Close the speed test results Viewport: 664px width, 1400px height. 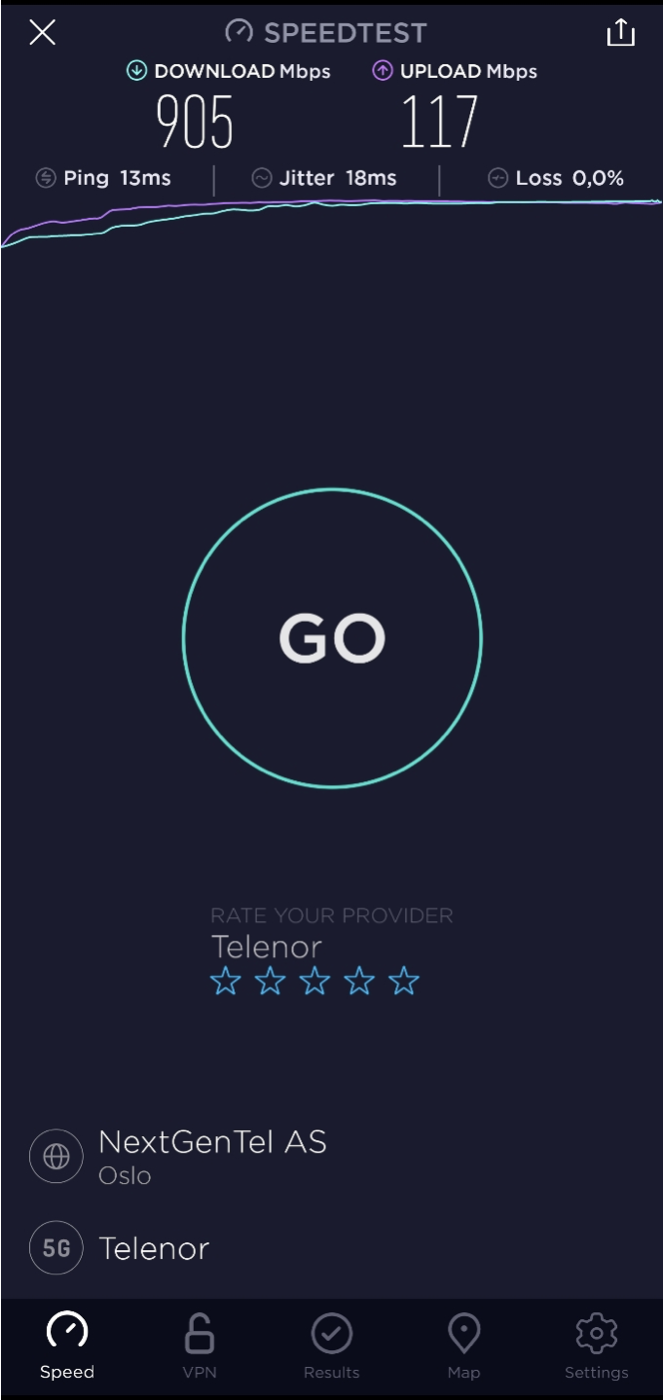[x=42, y=33]
